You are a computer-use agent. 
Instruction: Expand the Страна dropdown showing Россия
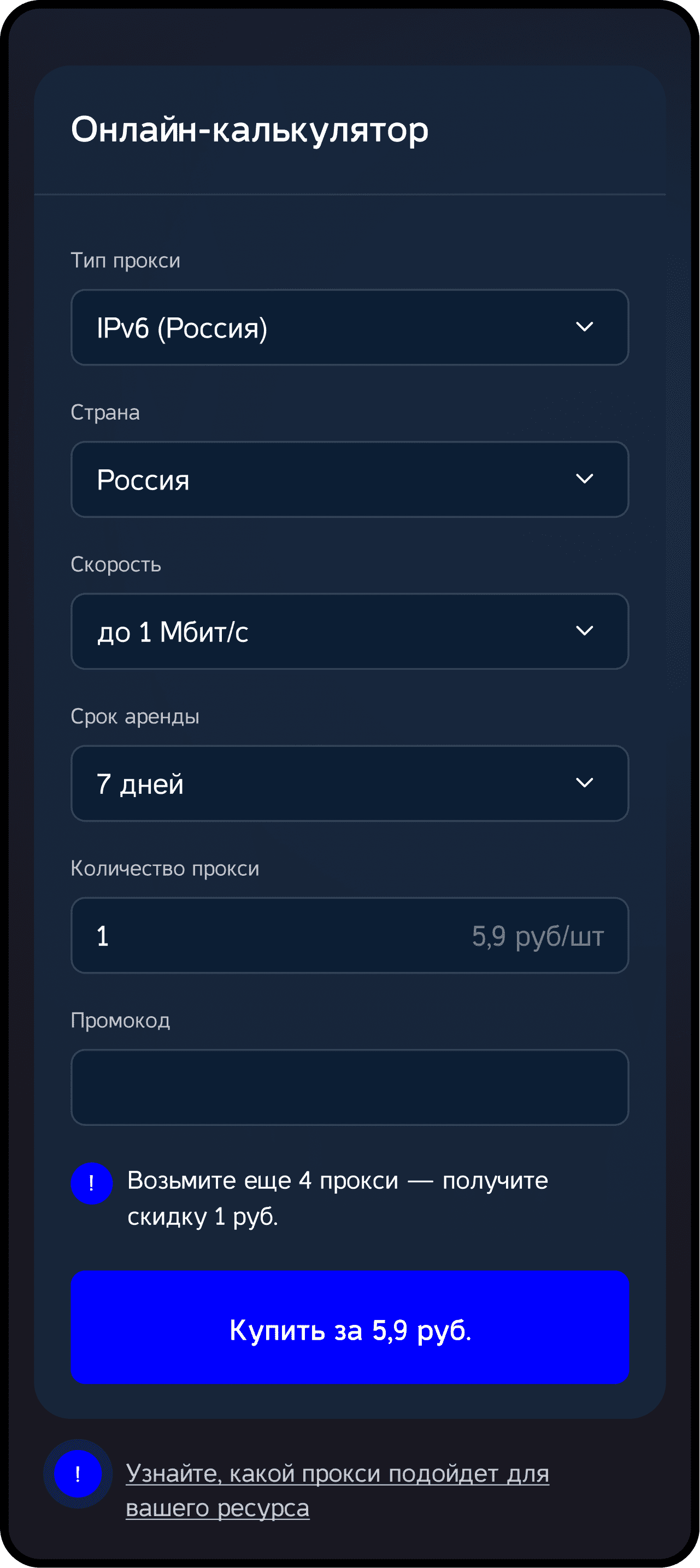[349, 480]
